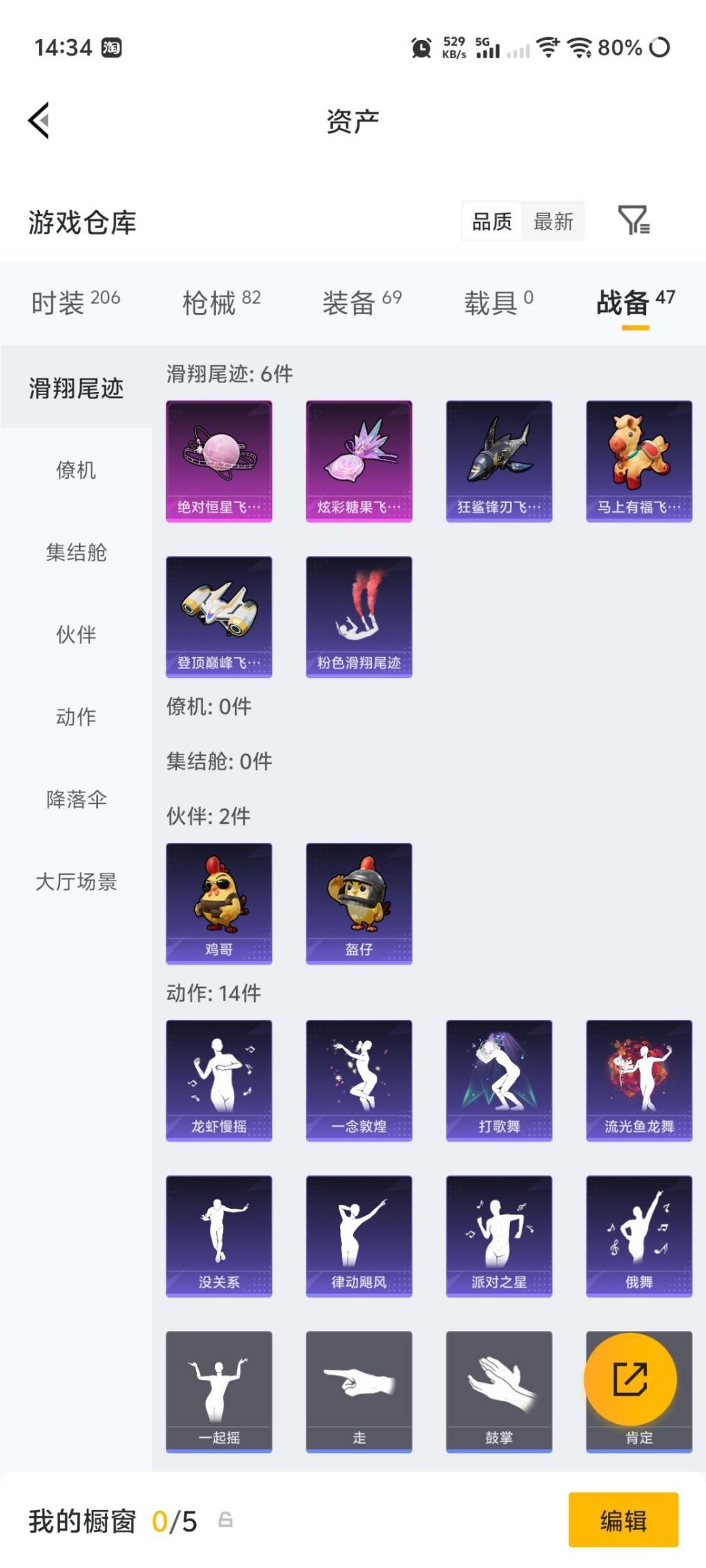Viewport: 706px width, 1568px height.
Task: Switch sorting to 最新
Action: 552,222
